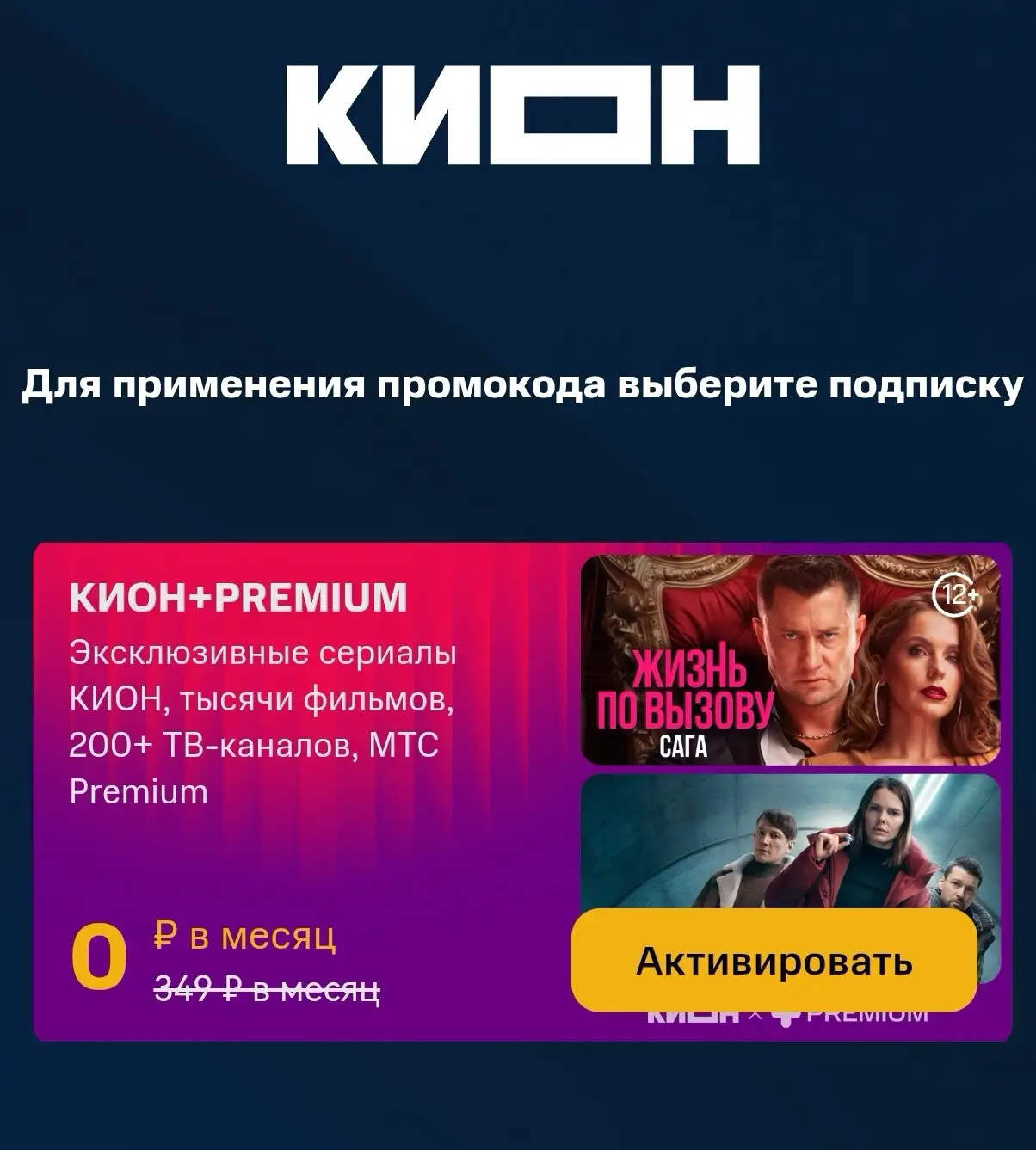This screenshot has width=1036, height=1150.
Task: Activate the КИОН+PREMIUM subscription
Action: tap(773, 960)
